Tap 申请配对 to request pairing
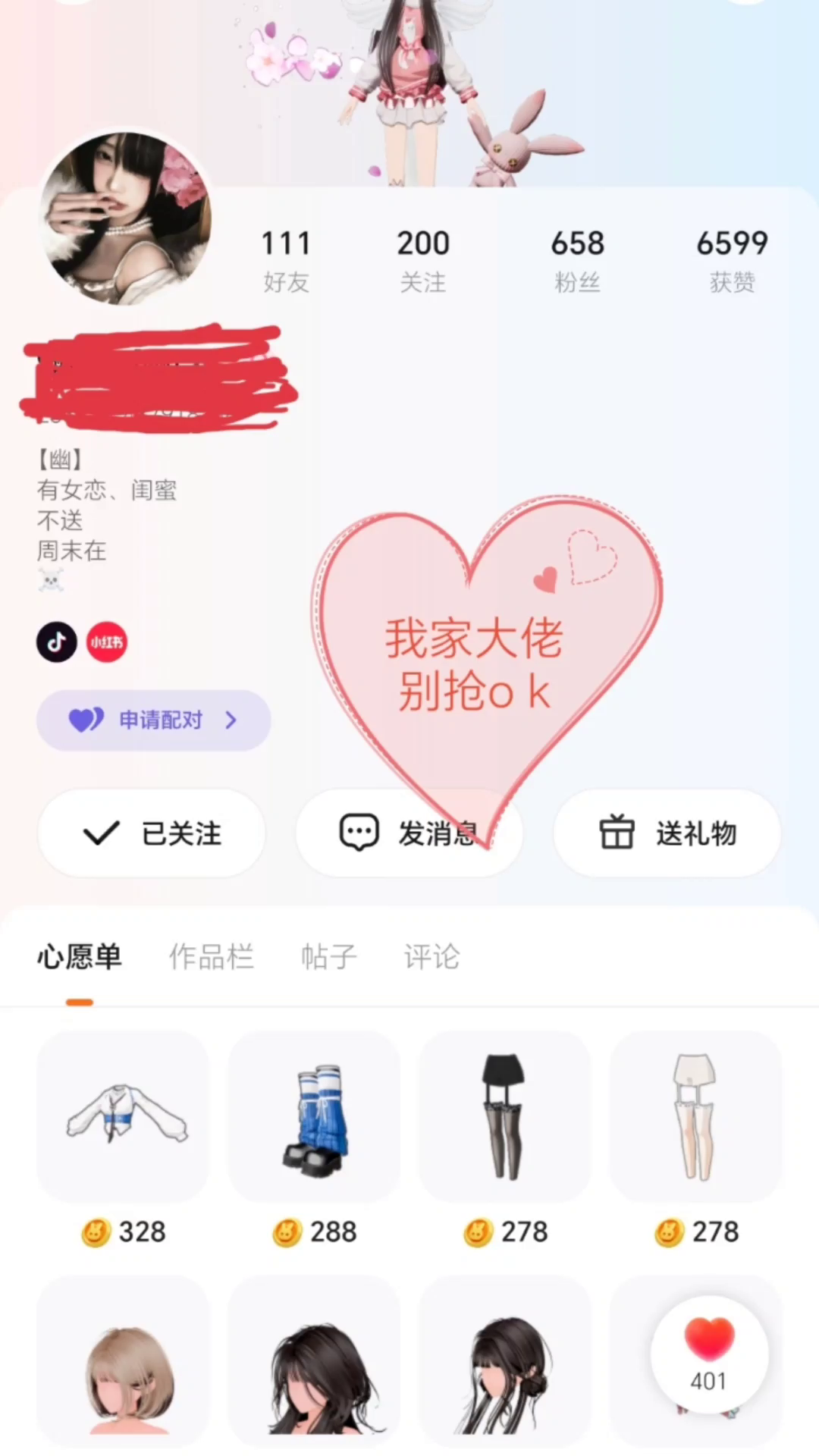 pos(154,720)
